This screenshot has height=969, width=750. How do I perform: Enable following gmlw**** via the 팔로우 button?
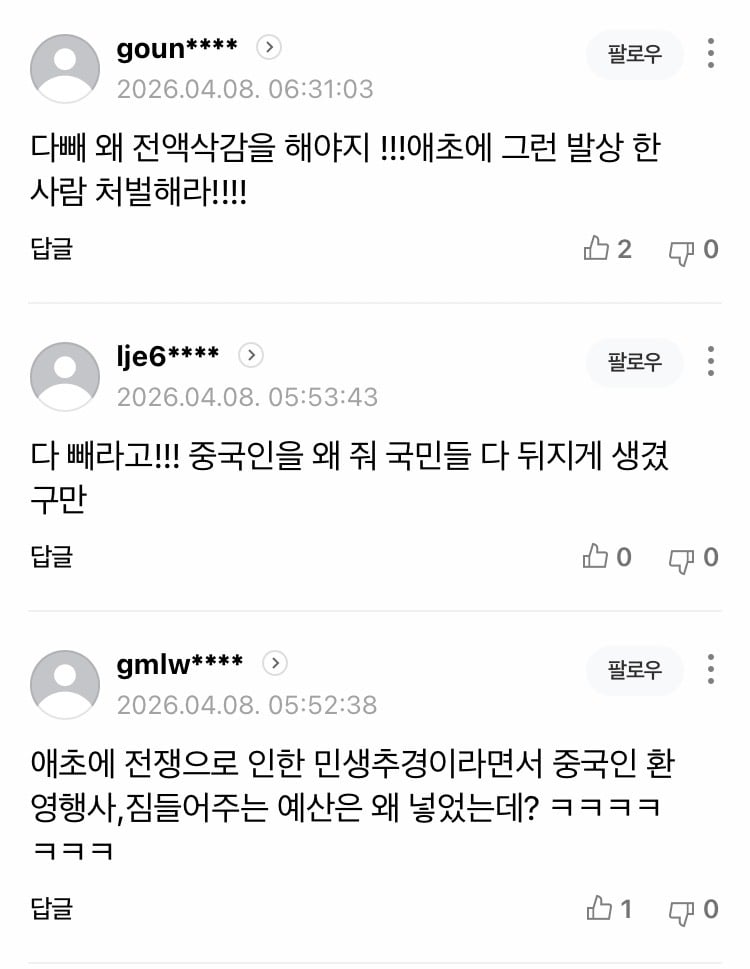pos(634,671)
